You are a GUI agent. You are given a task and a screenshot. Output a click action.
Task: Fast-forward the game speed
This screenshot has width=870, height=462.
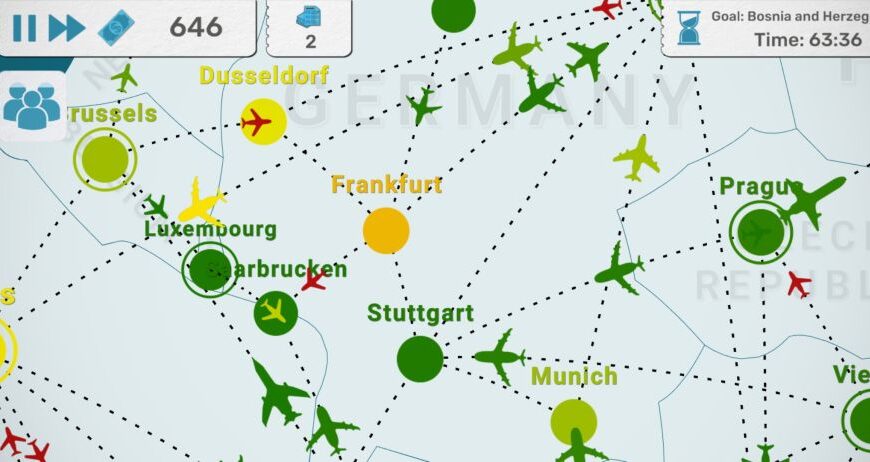click(66, 28)
